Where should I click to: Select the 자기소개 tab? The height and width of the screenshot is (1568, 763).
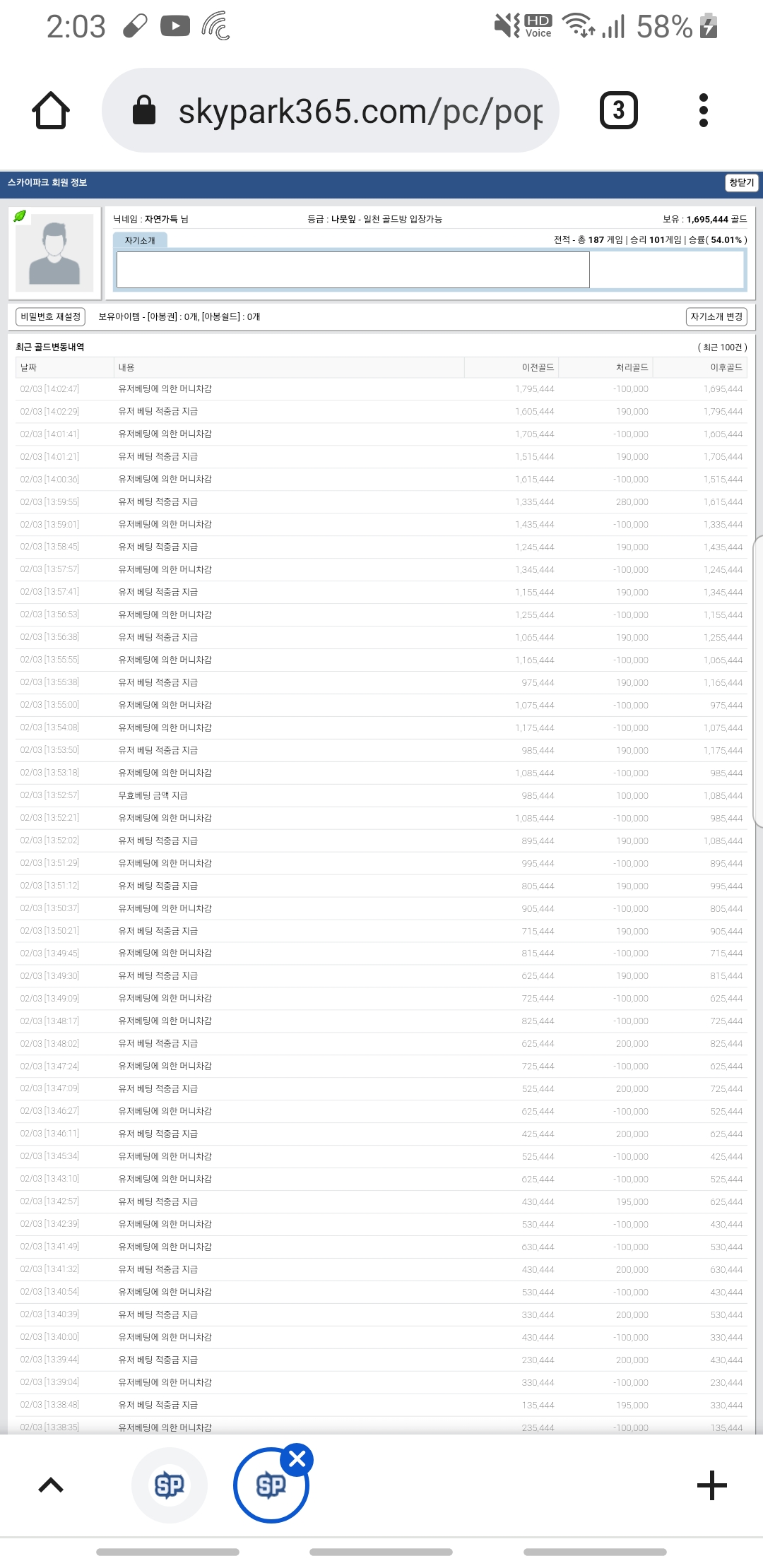tap(140, 240)
